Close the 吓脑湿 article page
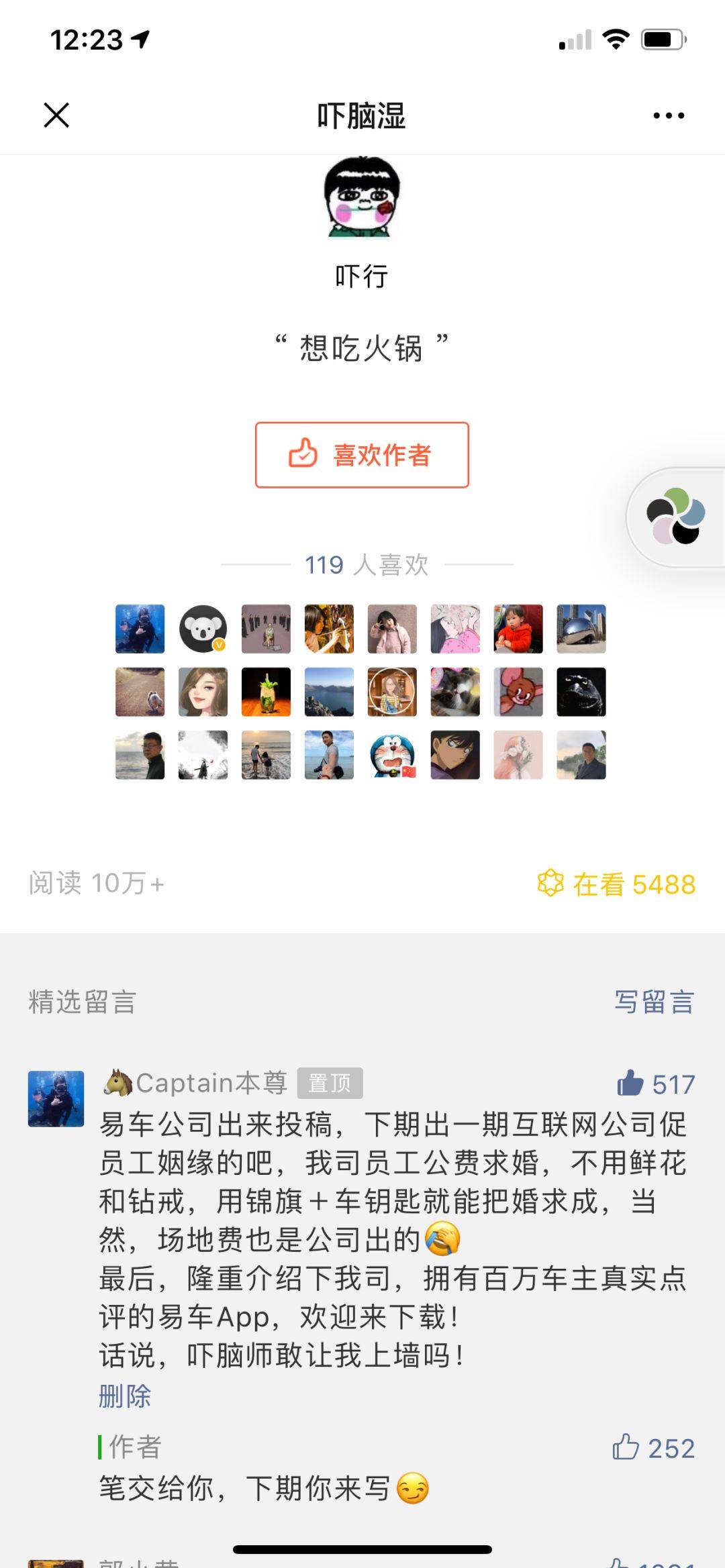Viewport: 725px width, 1568px height. pos(56,115)
